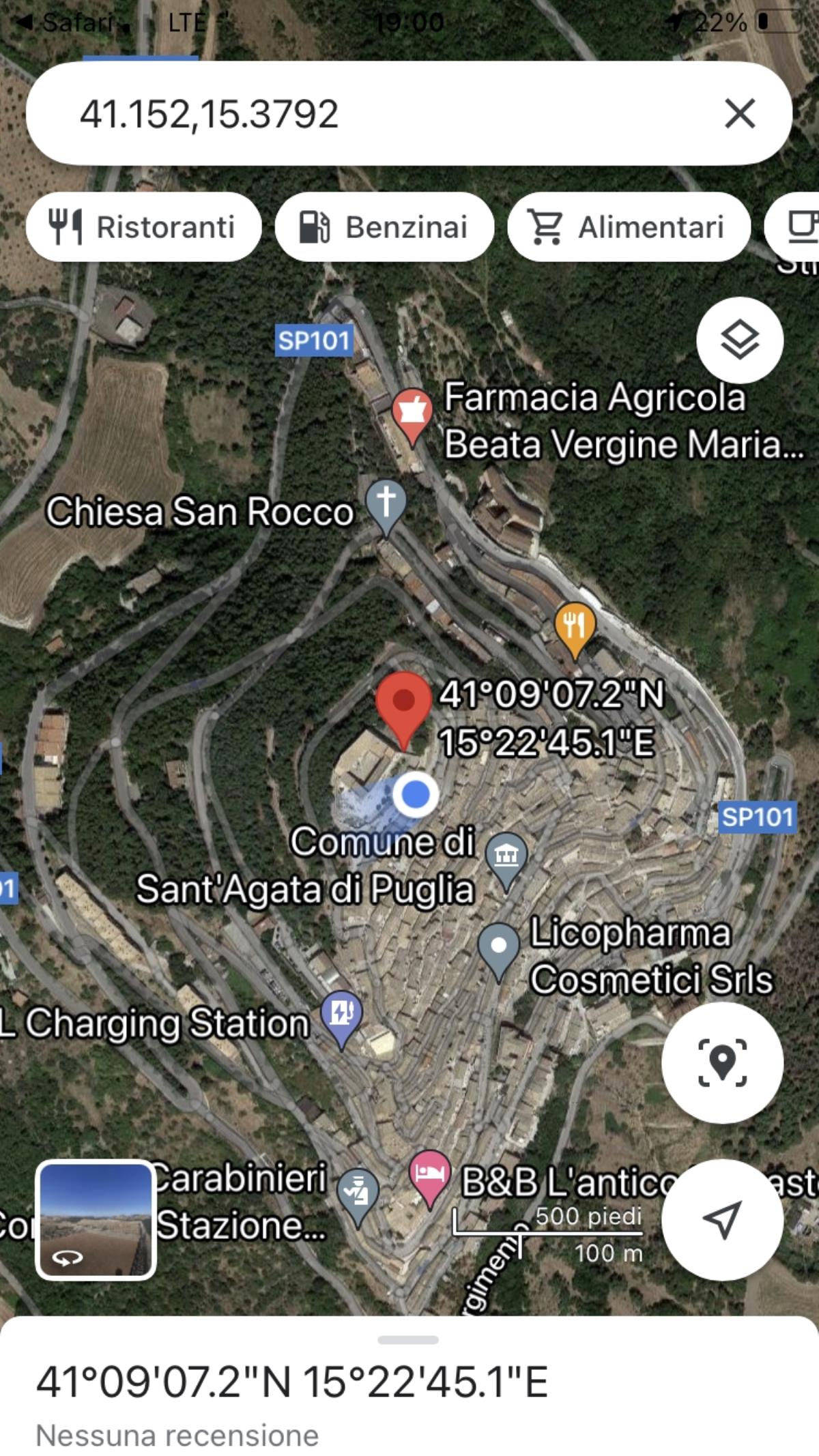The image size is (819, 1456).
Task: Clear the search with the X button
Action: tap(740, 113)
